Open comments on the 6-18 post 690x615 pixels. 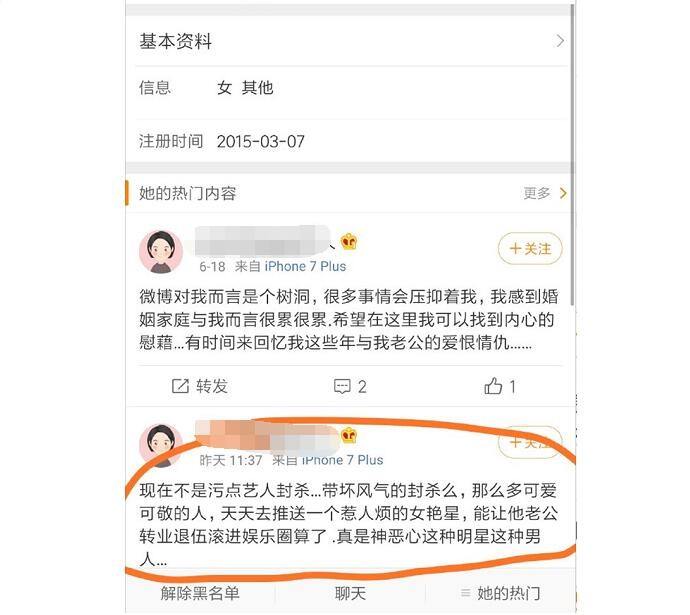[x=350, y=386]
